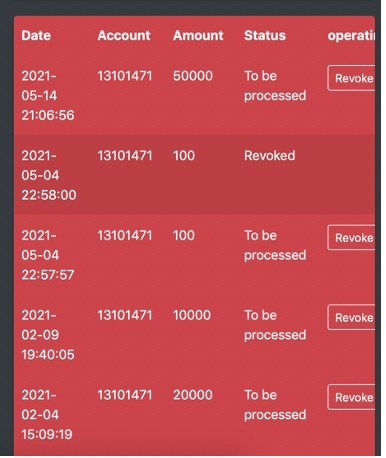Screen dimensions: 386x458
Task: Revoke the 10000 request from 2021-02-09
Action: pyautogui.click(x=351, y=317)
